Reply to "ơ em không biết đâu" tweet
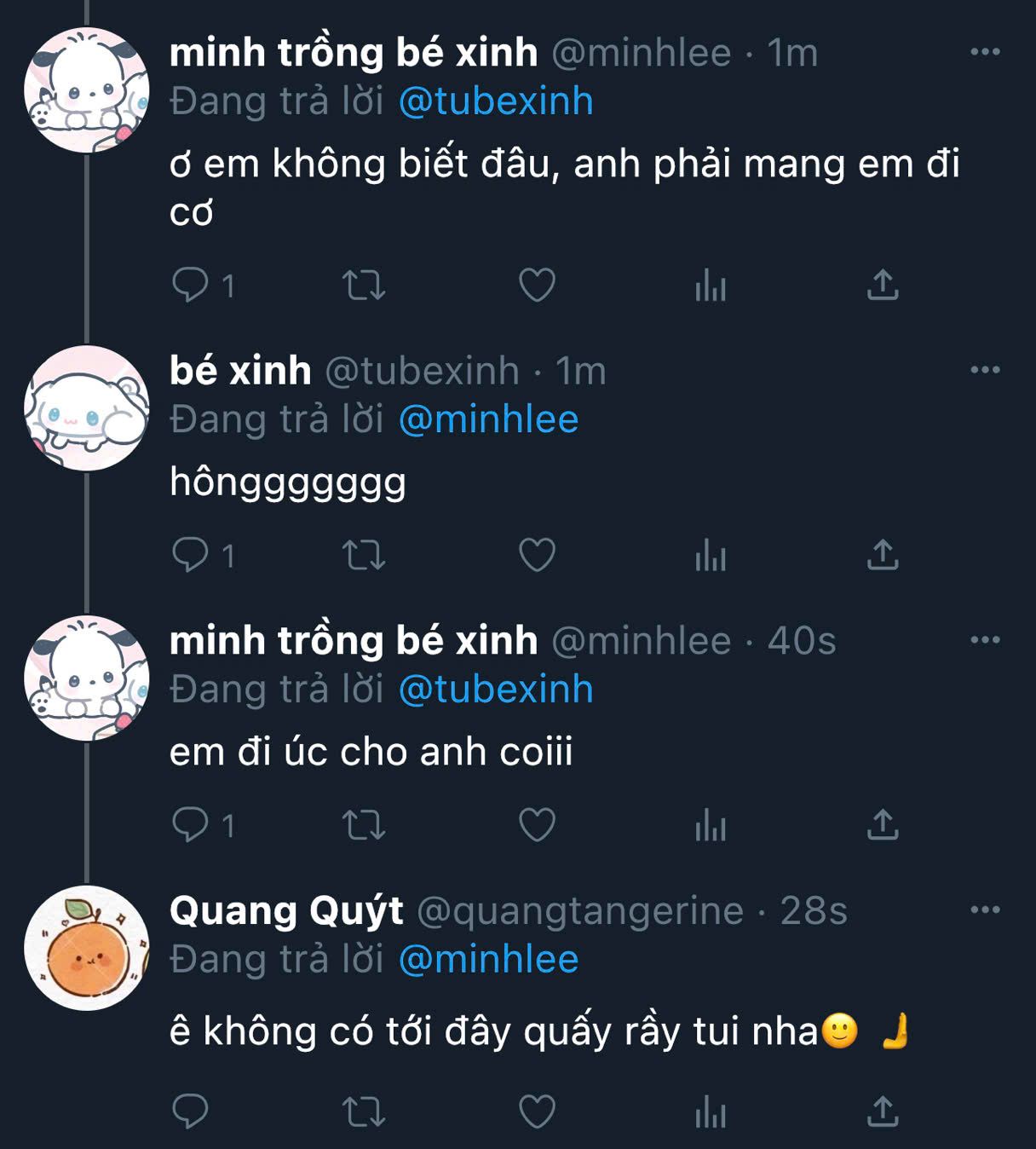This screenshot has height=1149, width=1036. [x=190, y=285]
